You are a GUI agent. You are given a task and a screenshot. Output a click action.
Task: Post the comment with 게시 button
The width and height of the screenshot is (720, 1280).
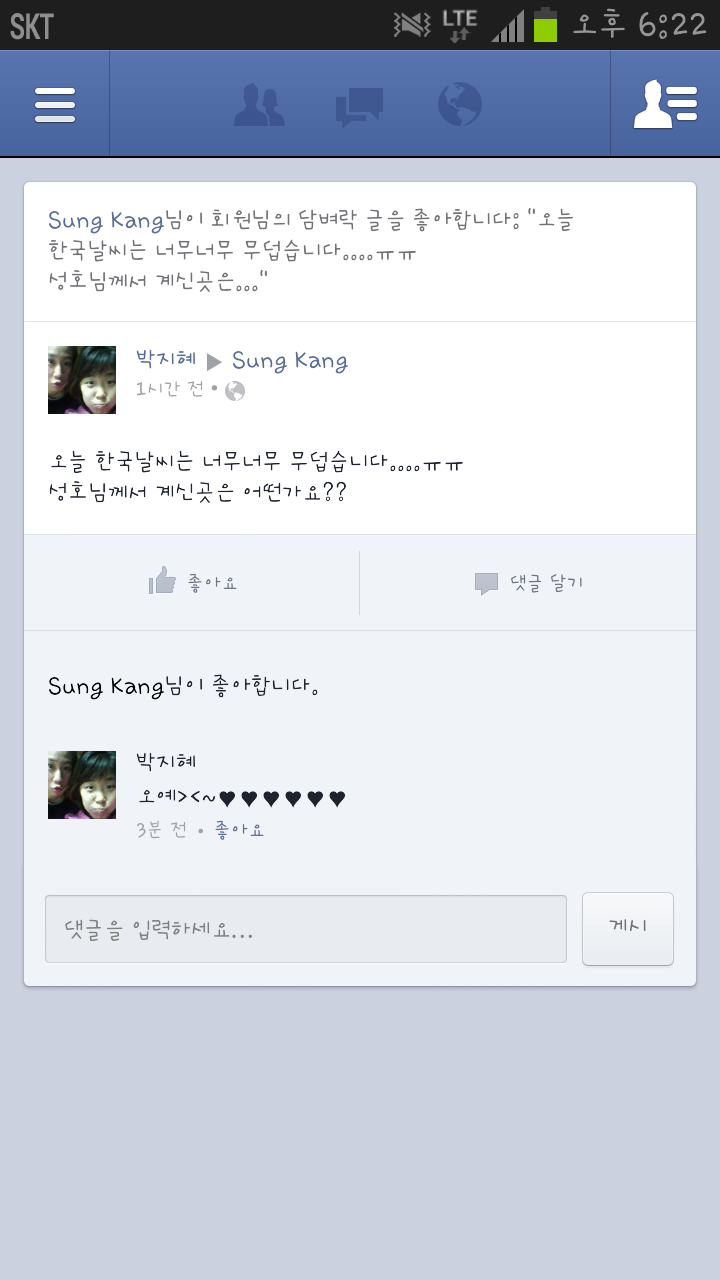coord(628,928)
